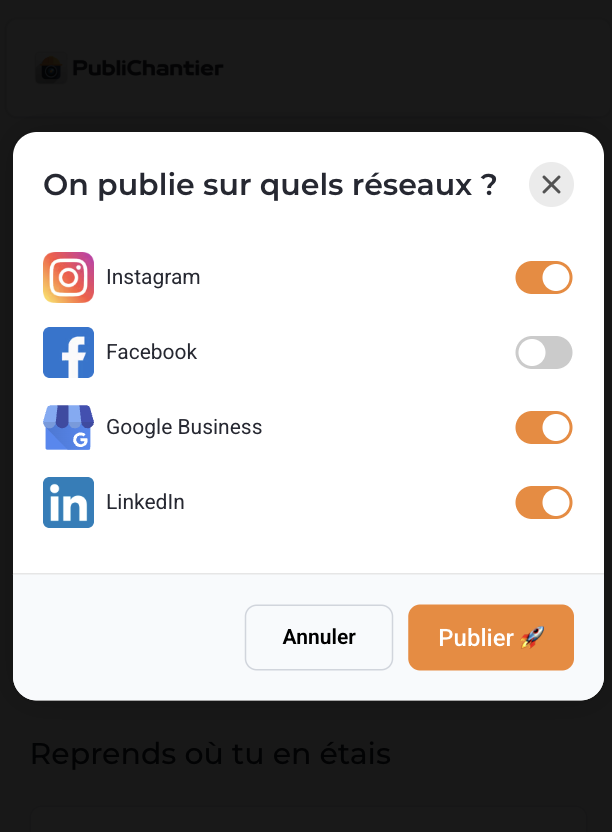The height and width of the screenshot is (832, 612).
Task: Turn off Google Business publishing
Action: tap(544, 427)
